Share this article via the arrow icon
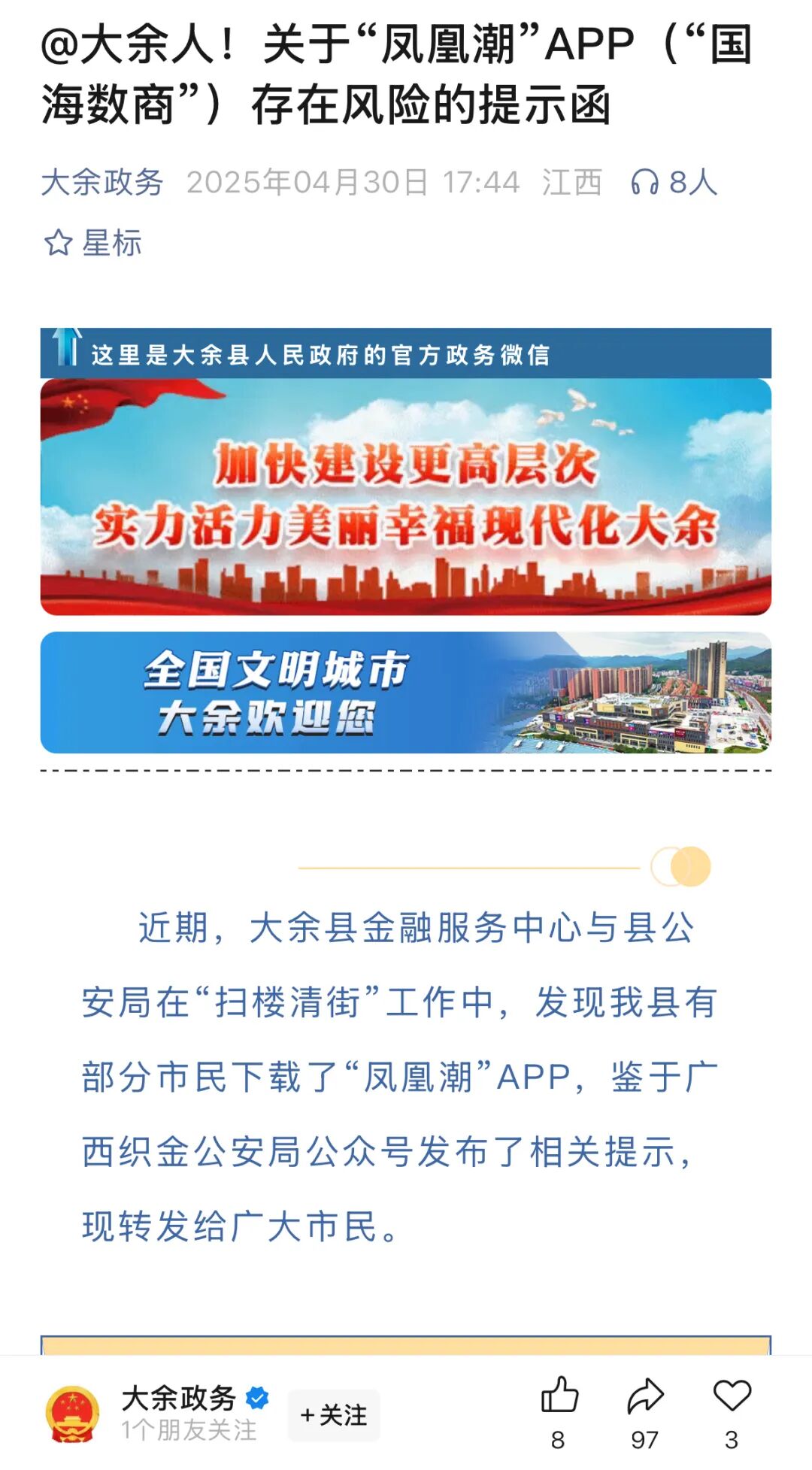The height and width of the screenshot is (1470, 812). (645, 1396)
